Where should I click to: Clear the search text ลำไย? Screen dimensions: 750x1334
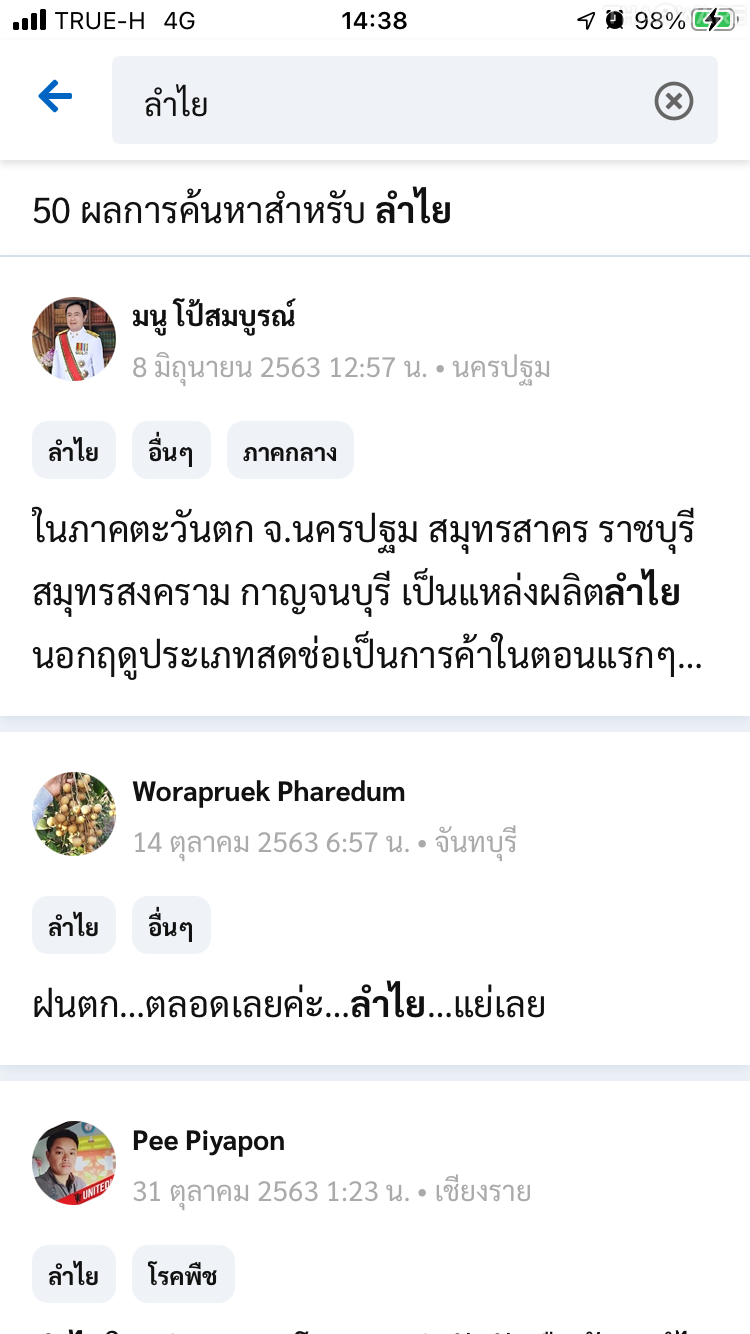coord(673,101)
